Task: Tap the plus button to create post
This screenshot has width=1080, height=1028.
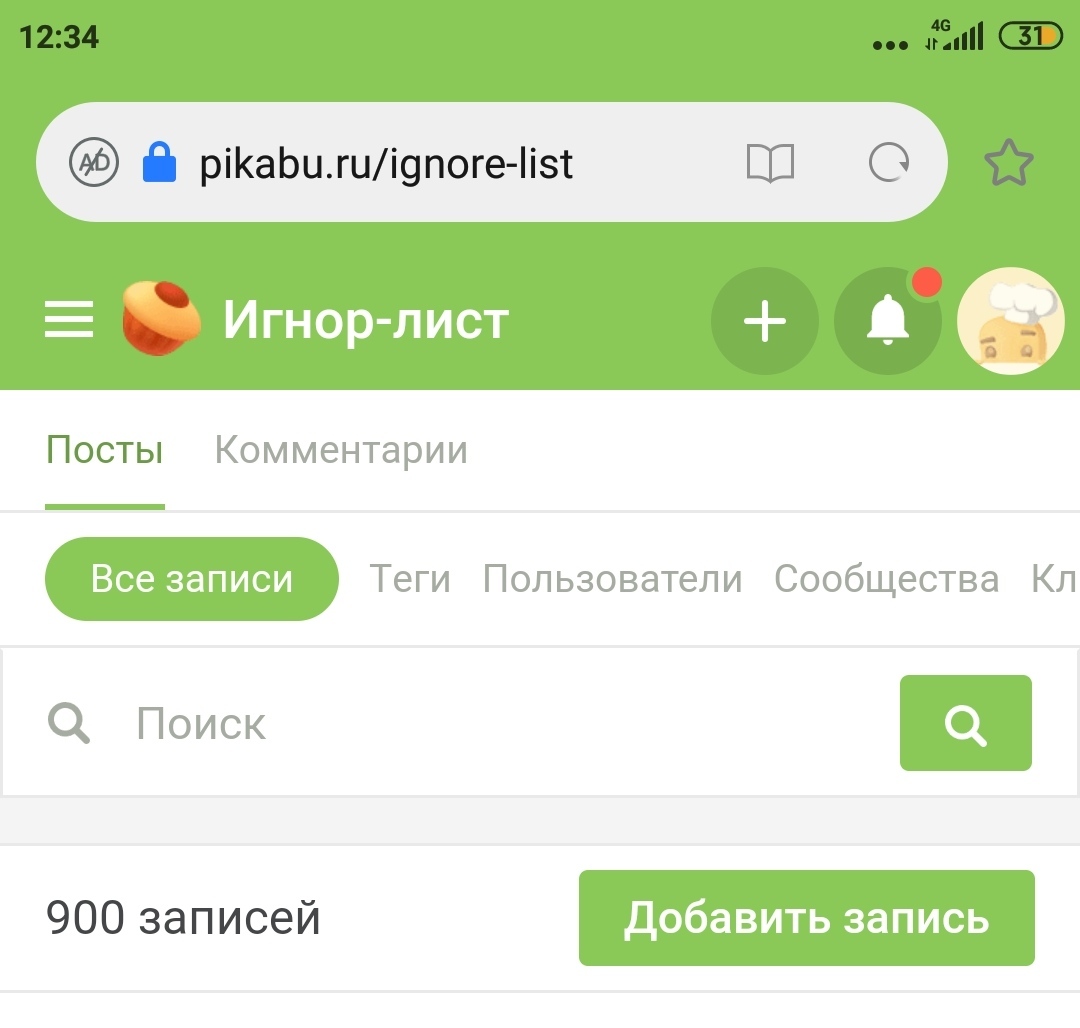Action: pyautogui.click(x=765, y=322)
